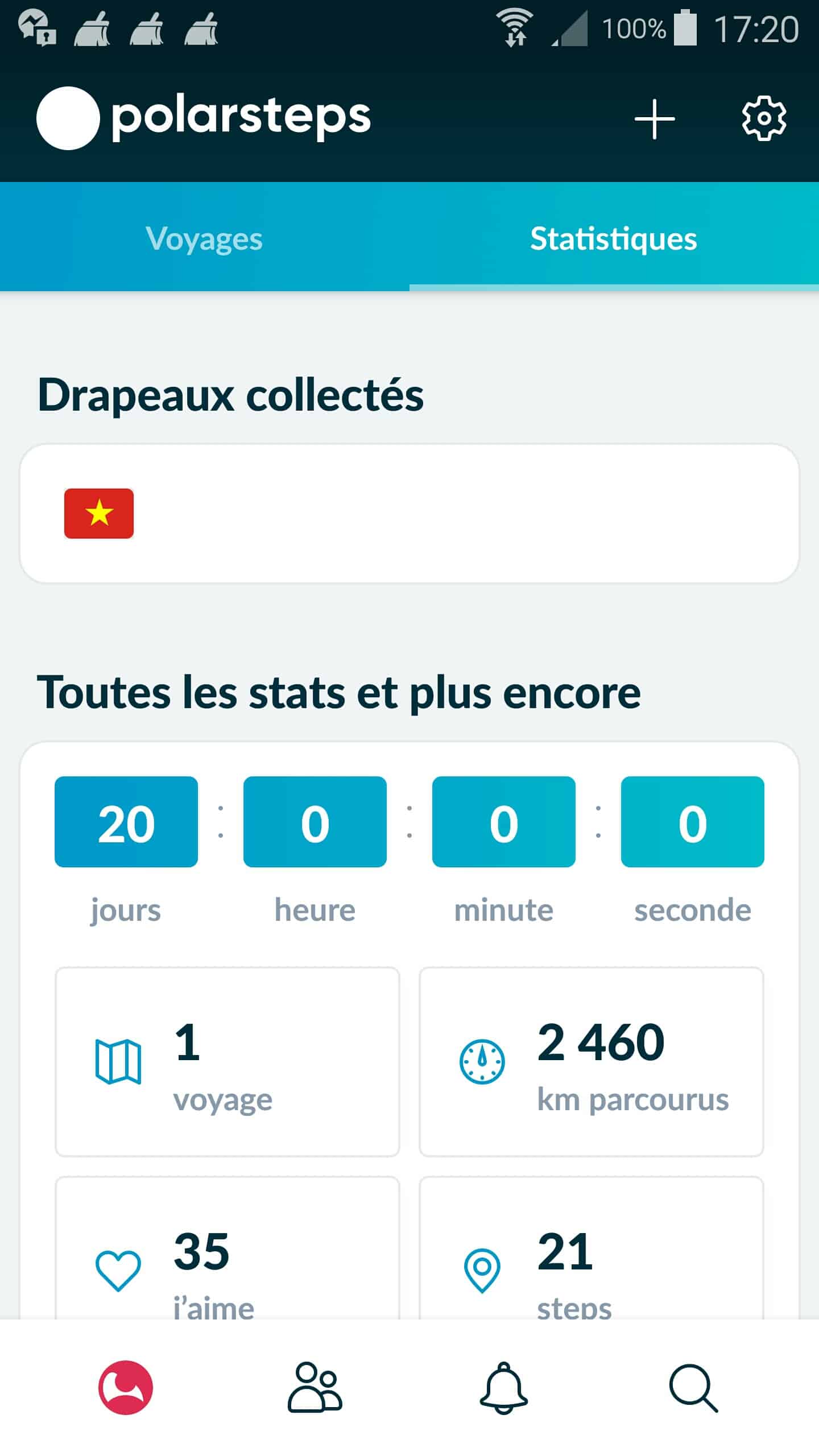The image size is (819, 1456).
Task: Open the friends tab in bottom bar
Action: [x=315, y=1387]
